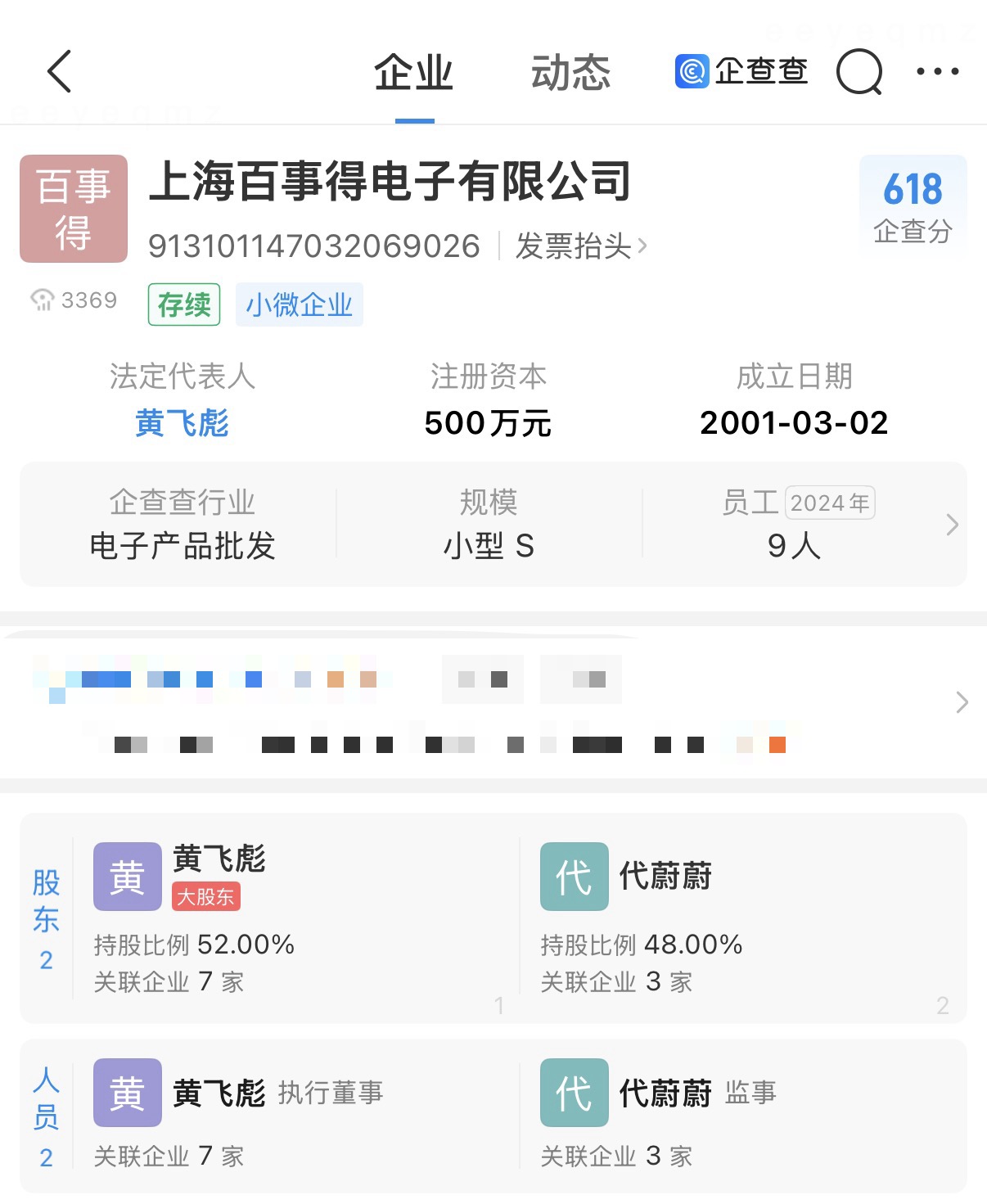Viewport: 987px width, 1204px height.
Task: Tap the 小微企业 tag
Action: (x=299, y=305)
